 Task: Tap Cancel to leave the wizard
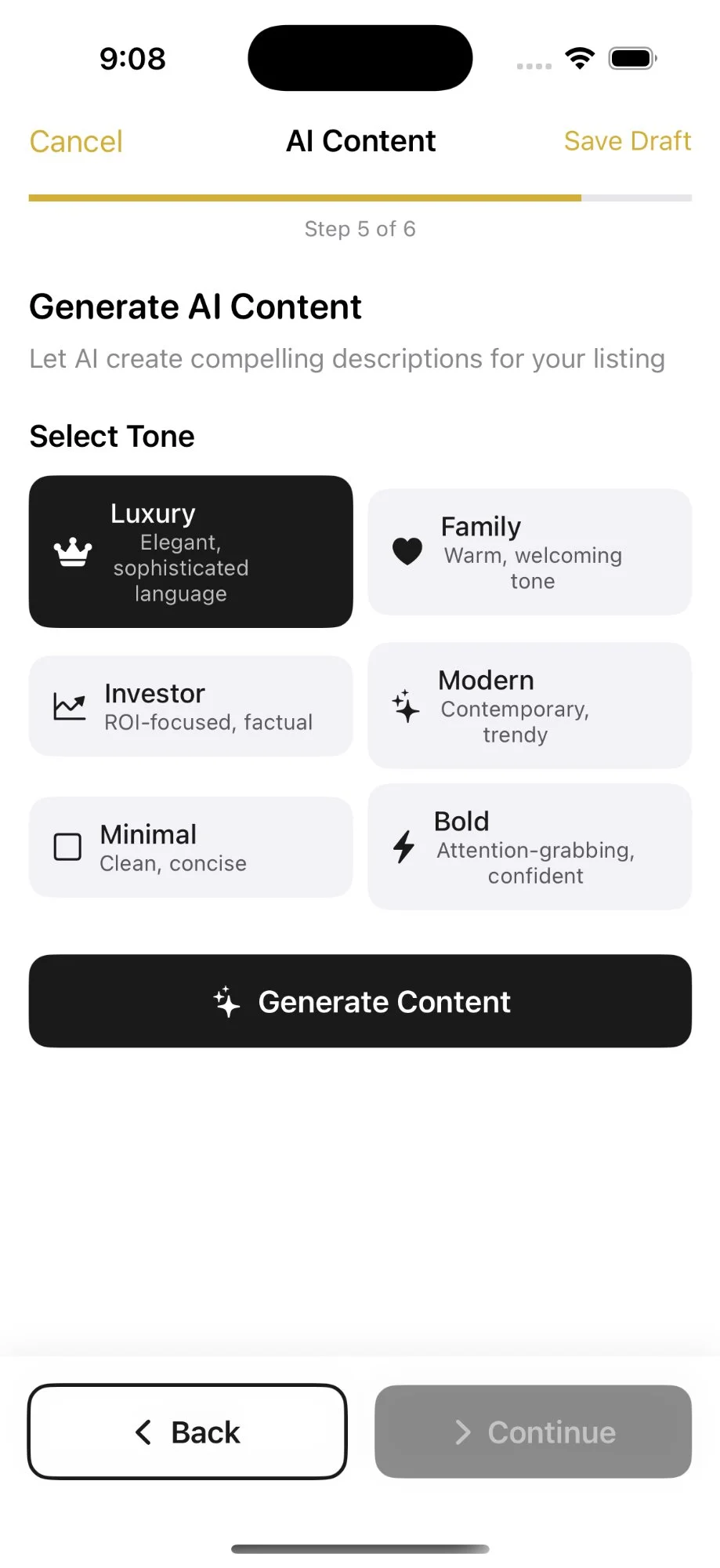(76, 141)
